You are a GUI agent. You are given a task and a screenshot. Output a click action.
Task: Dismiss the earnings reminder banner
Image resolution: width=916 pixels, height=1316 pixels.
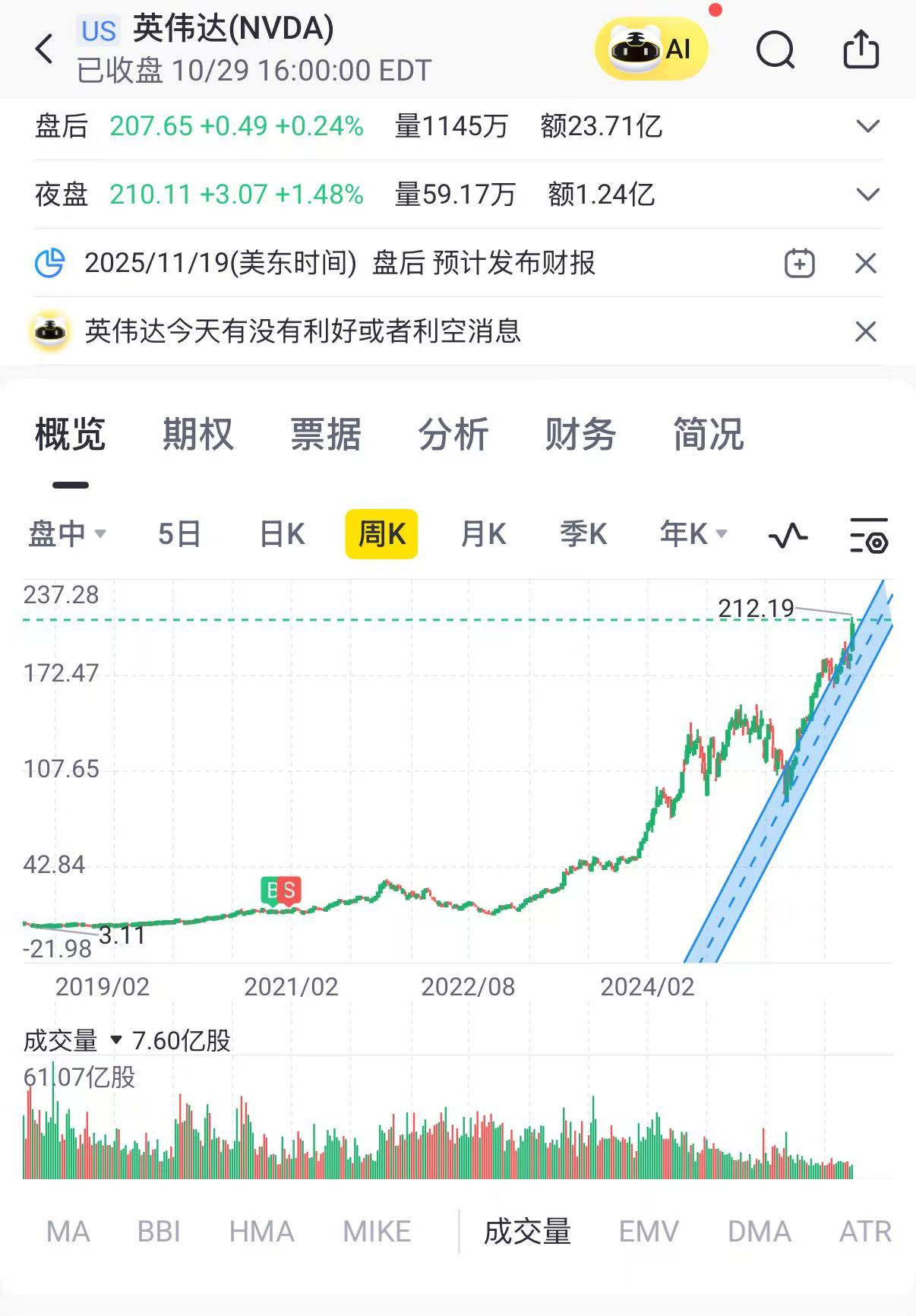(865, 264)
